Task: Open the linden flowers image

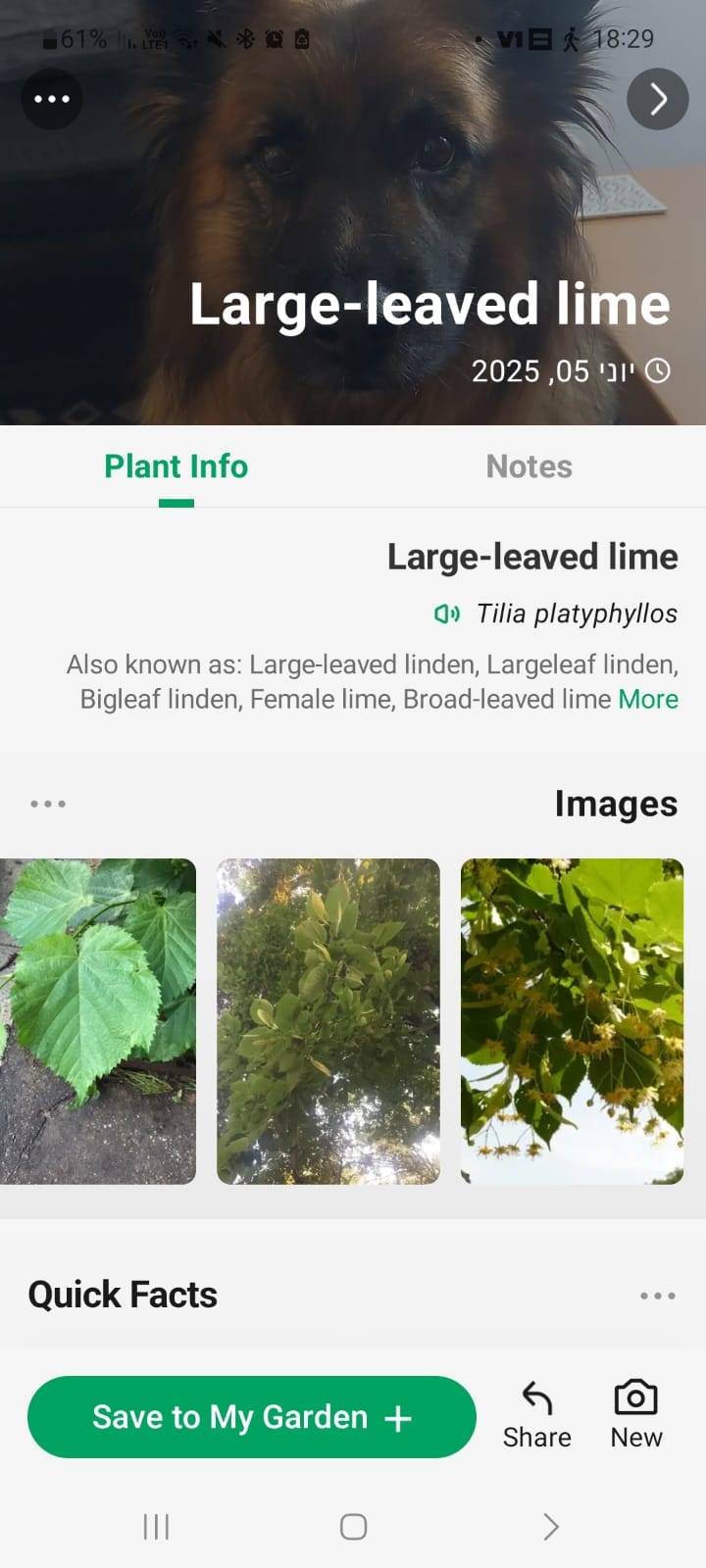Action: [x=572, y=1020]
